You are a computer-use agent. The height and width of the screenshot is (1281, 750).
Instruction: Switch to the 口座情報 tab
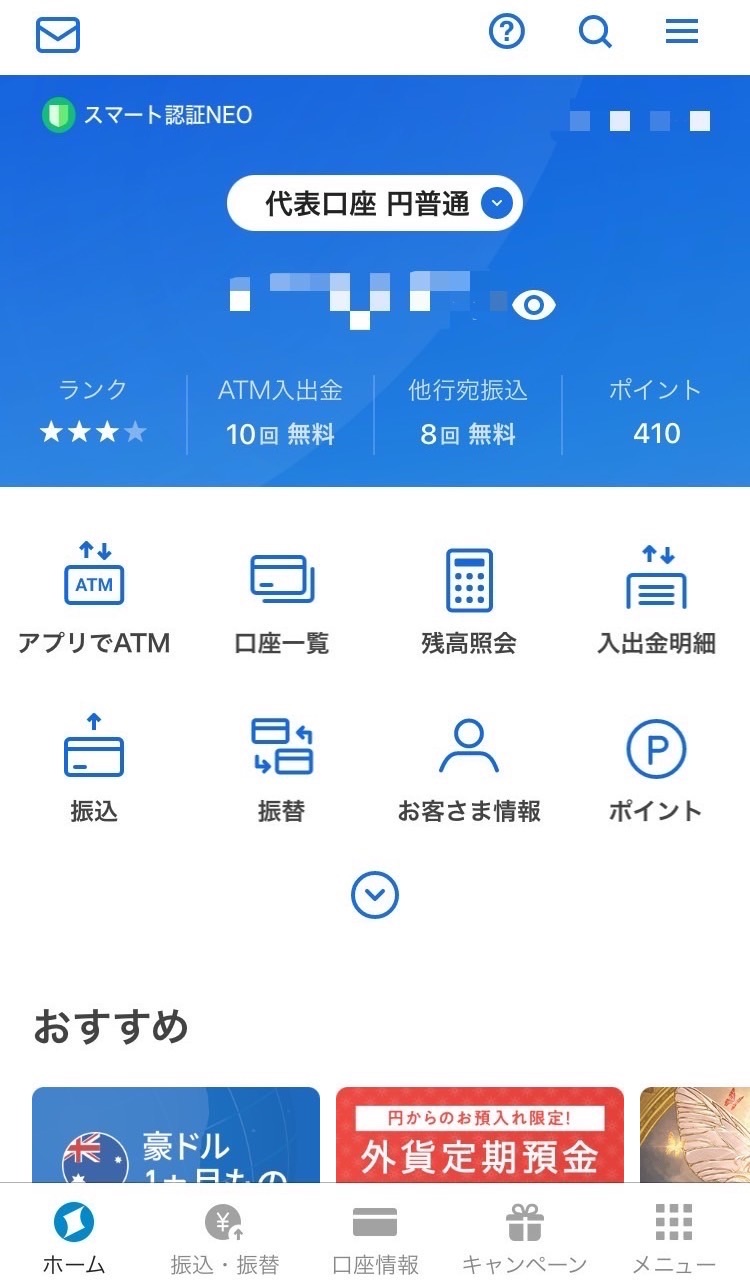(375, 1238)
